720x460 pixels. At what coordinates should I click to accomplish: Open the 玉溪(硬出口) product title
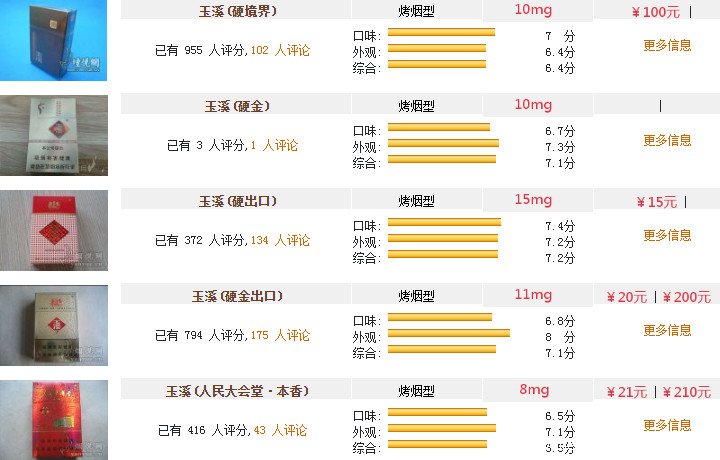(x=238, y=201)
